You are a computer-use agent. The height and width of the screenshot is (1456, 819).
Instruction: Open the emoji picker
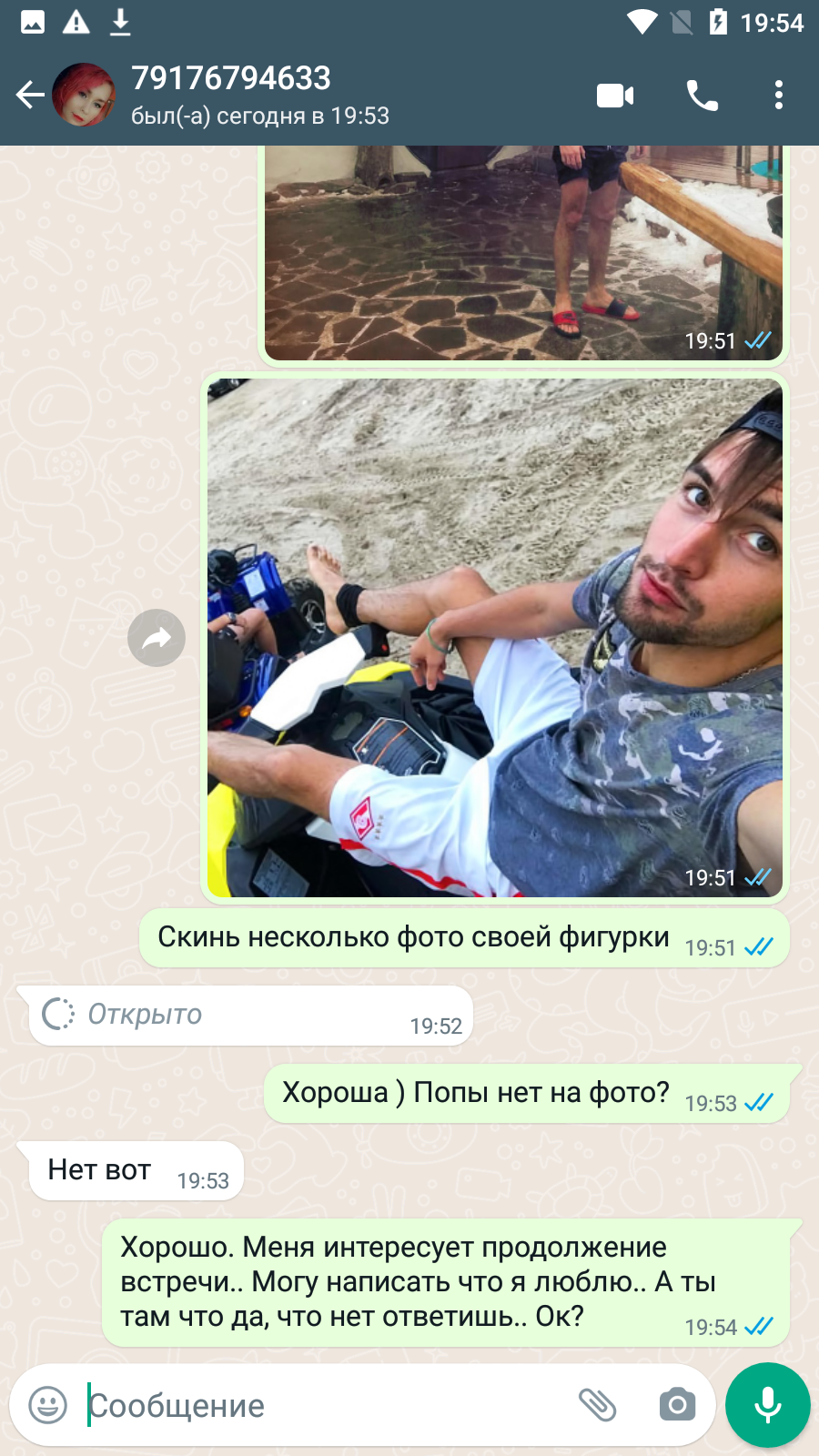(48, 1405)
